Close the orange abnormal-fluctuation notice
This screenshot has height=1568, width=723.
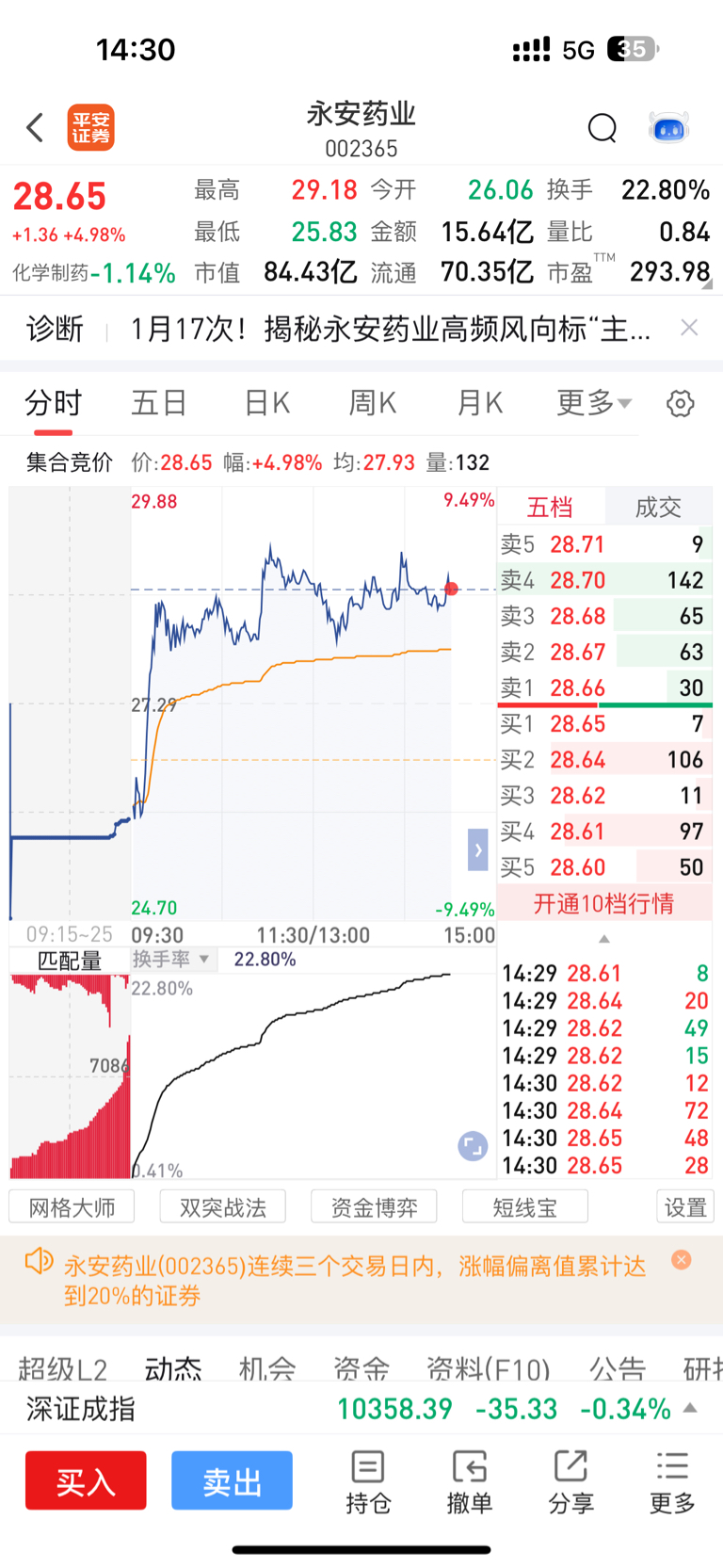[x=682, y=1259]
